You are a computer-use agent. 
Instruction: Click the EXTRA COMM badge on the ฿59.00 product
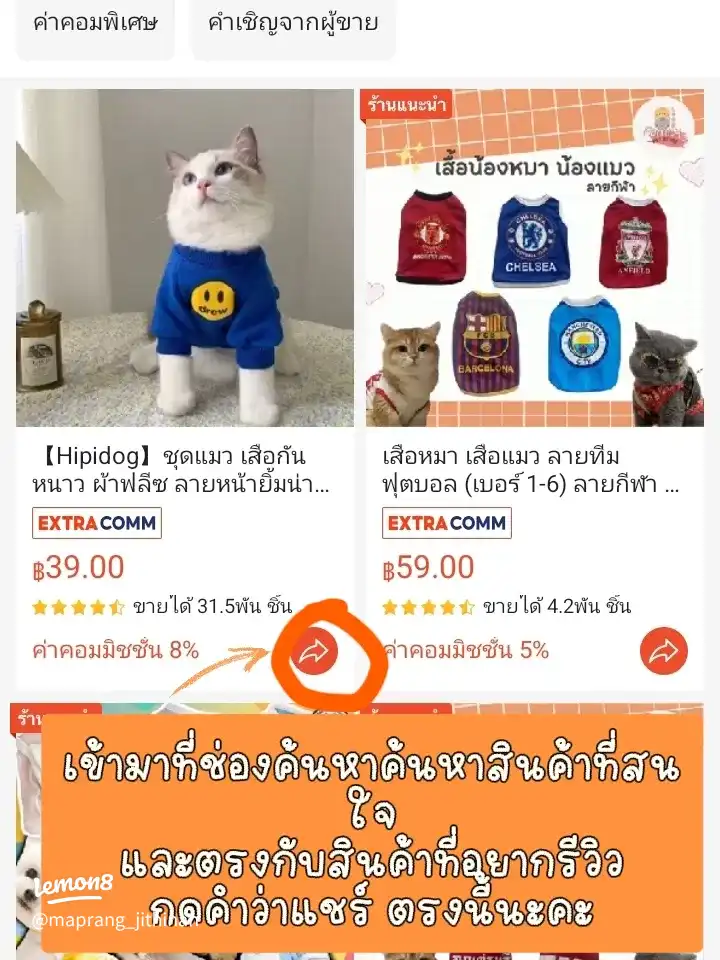click(x=446, y=523)
